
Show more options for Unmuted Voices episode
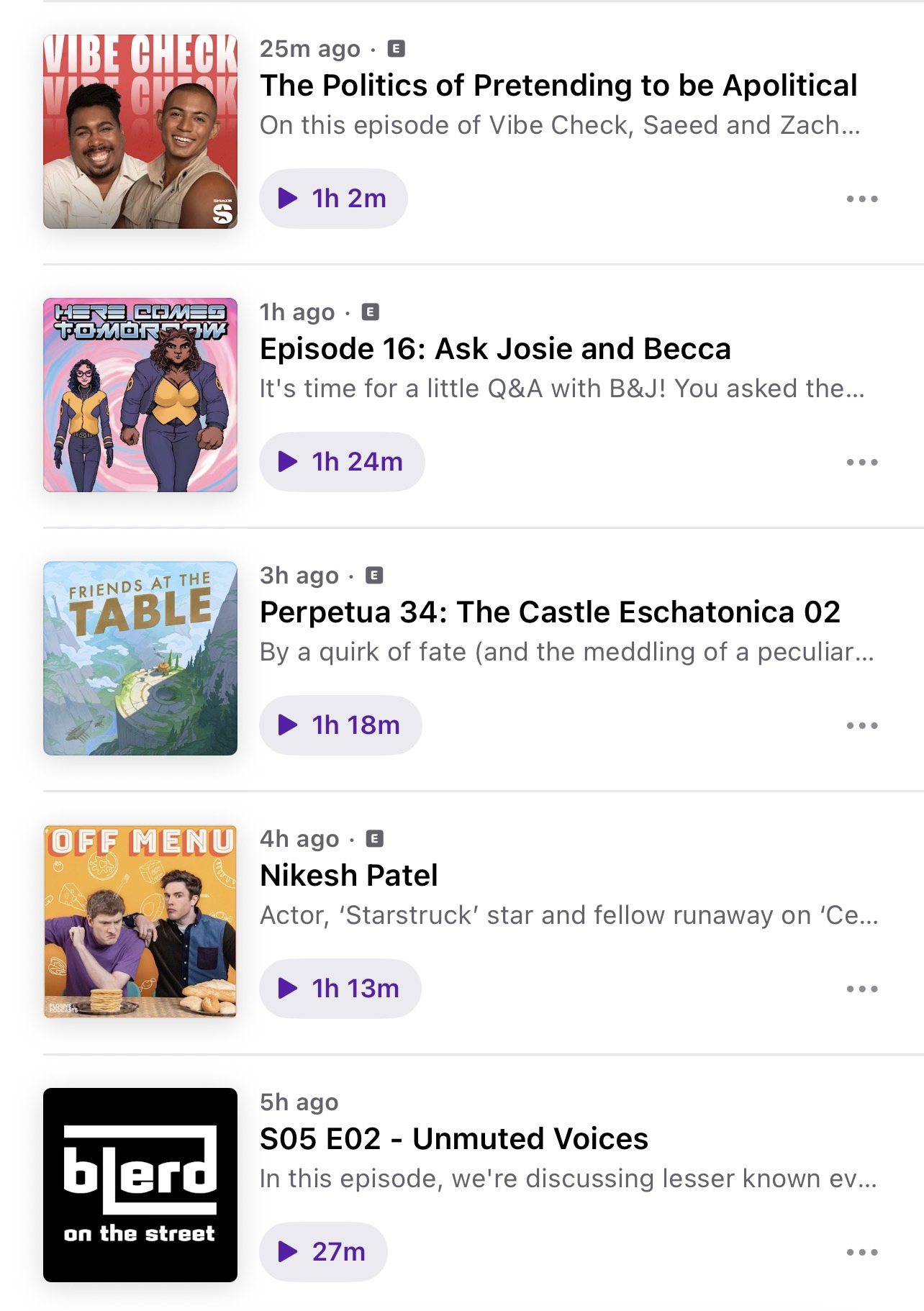coord(862,1252)
